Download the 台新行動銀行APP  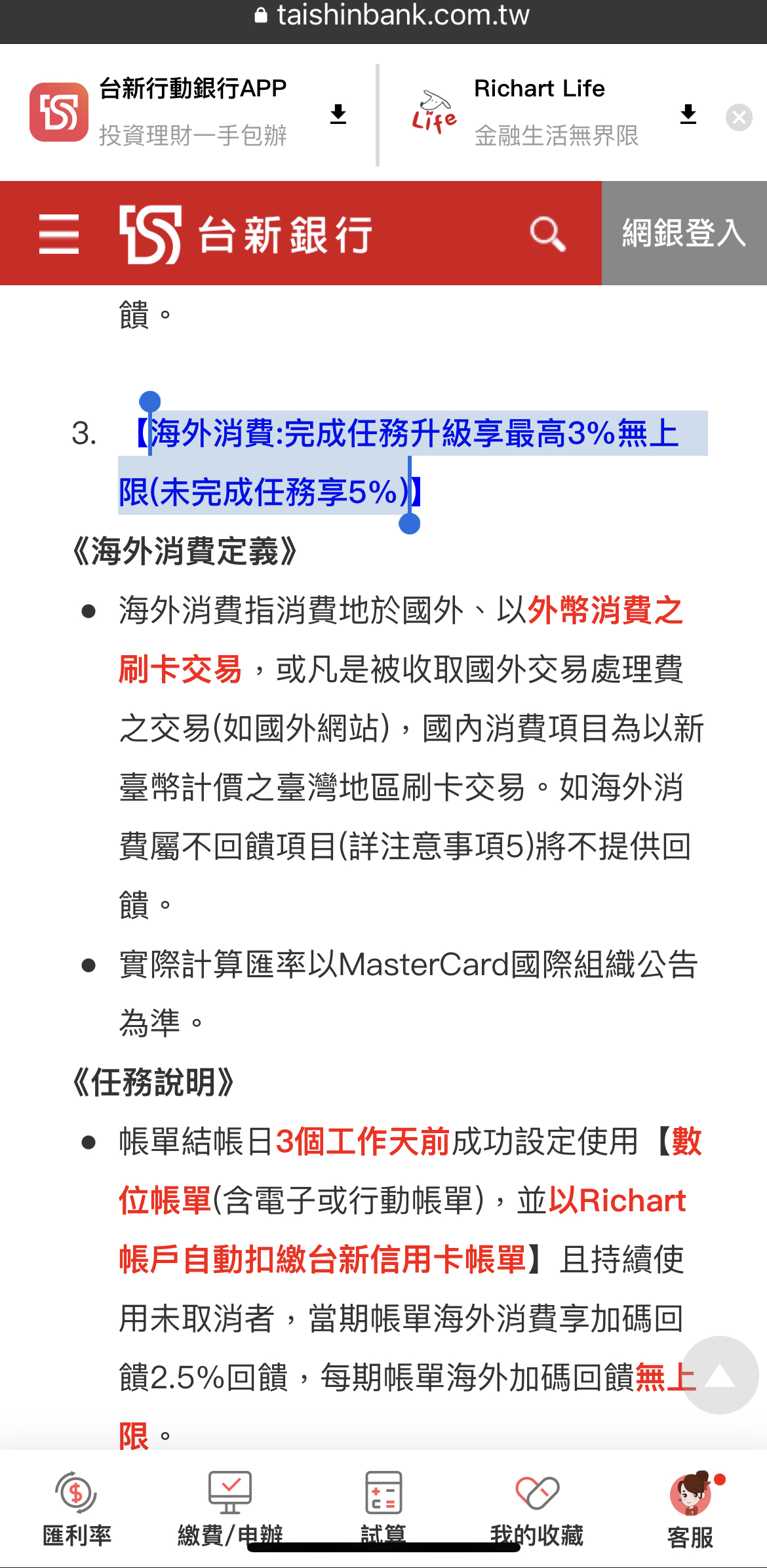coord(338,114)
